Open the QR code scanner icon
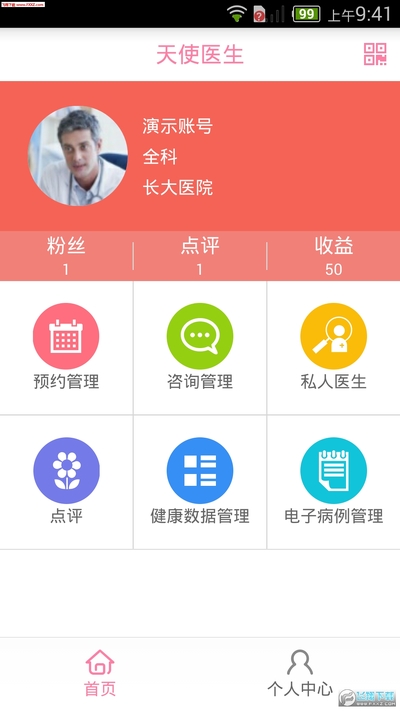This screenshot has height=711, width=400. [375, 54]
